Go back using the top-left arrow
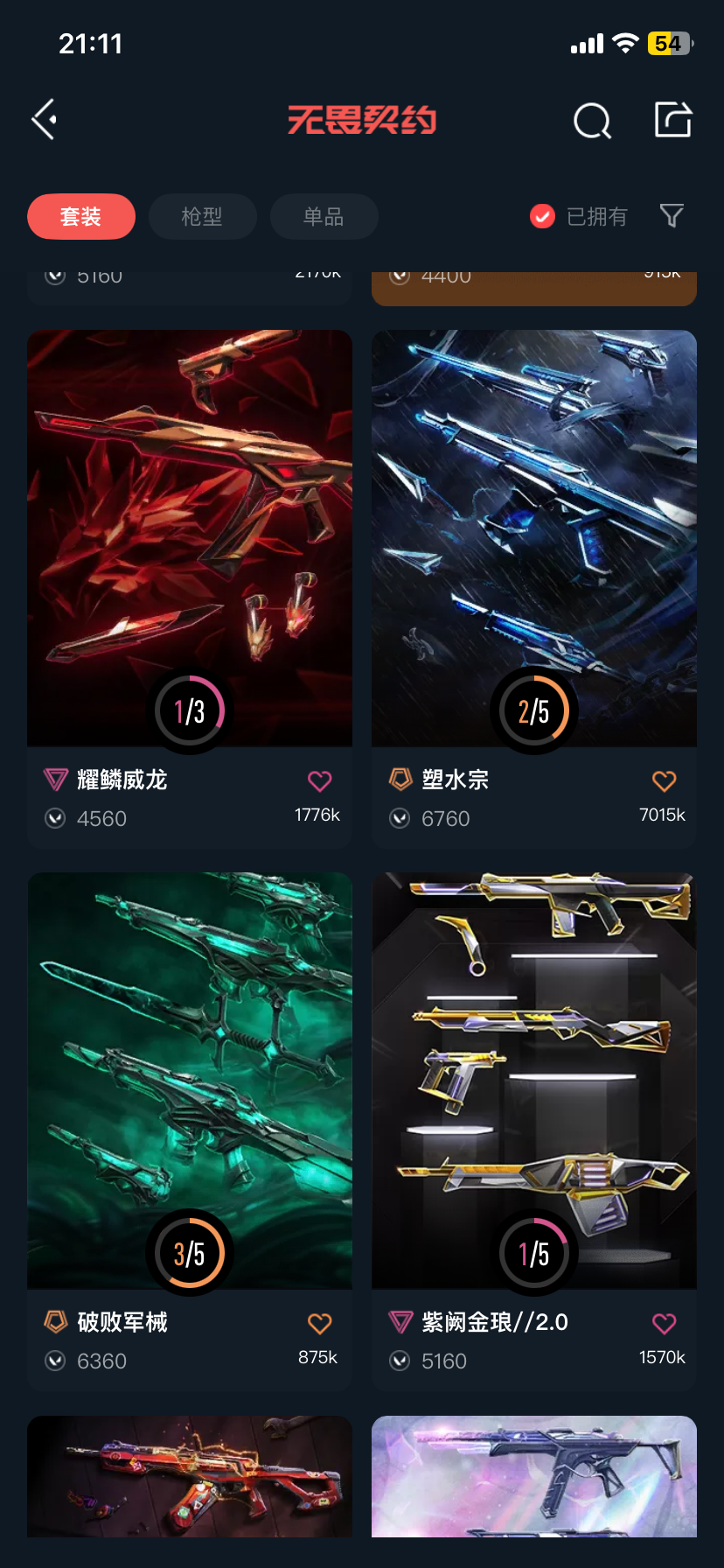Screen dimensions: 724x1568 click(45, 119)
